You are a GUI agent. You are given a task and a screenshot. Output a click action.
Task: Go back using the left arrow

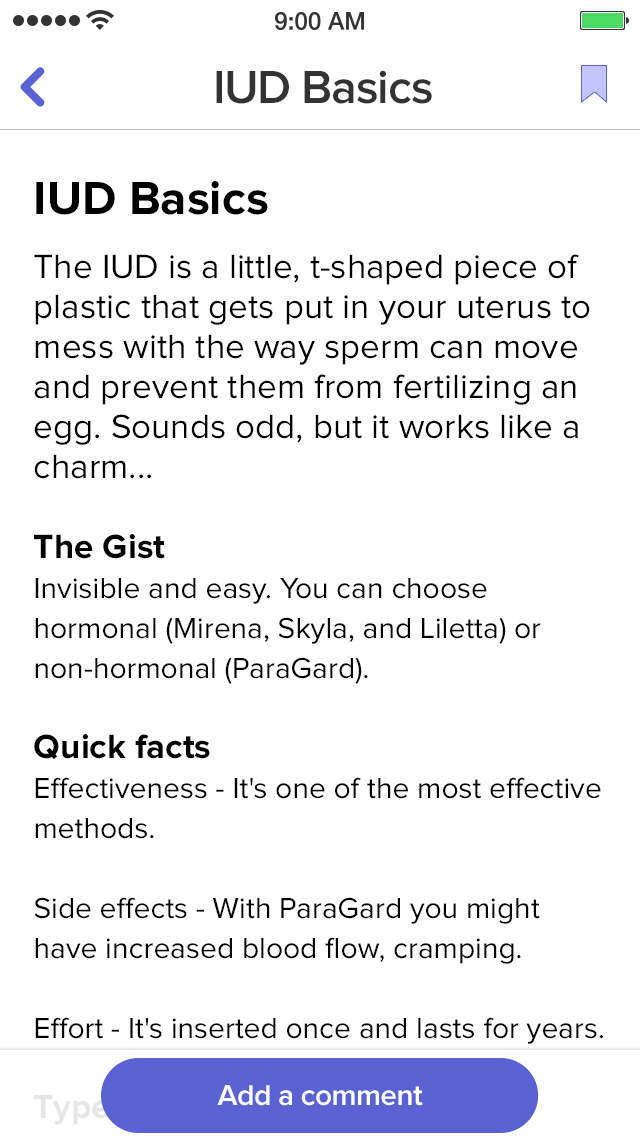(x=33, y=87)
